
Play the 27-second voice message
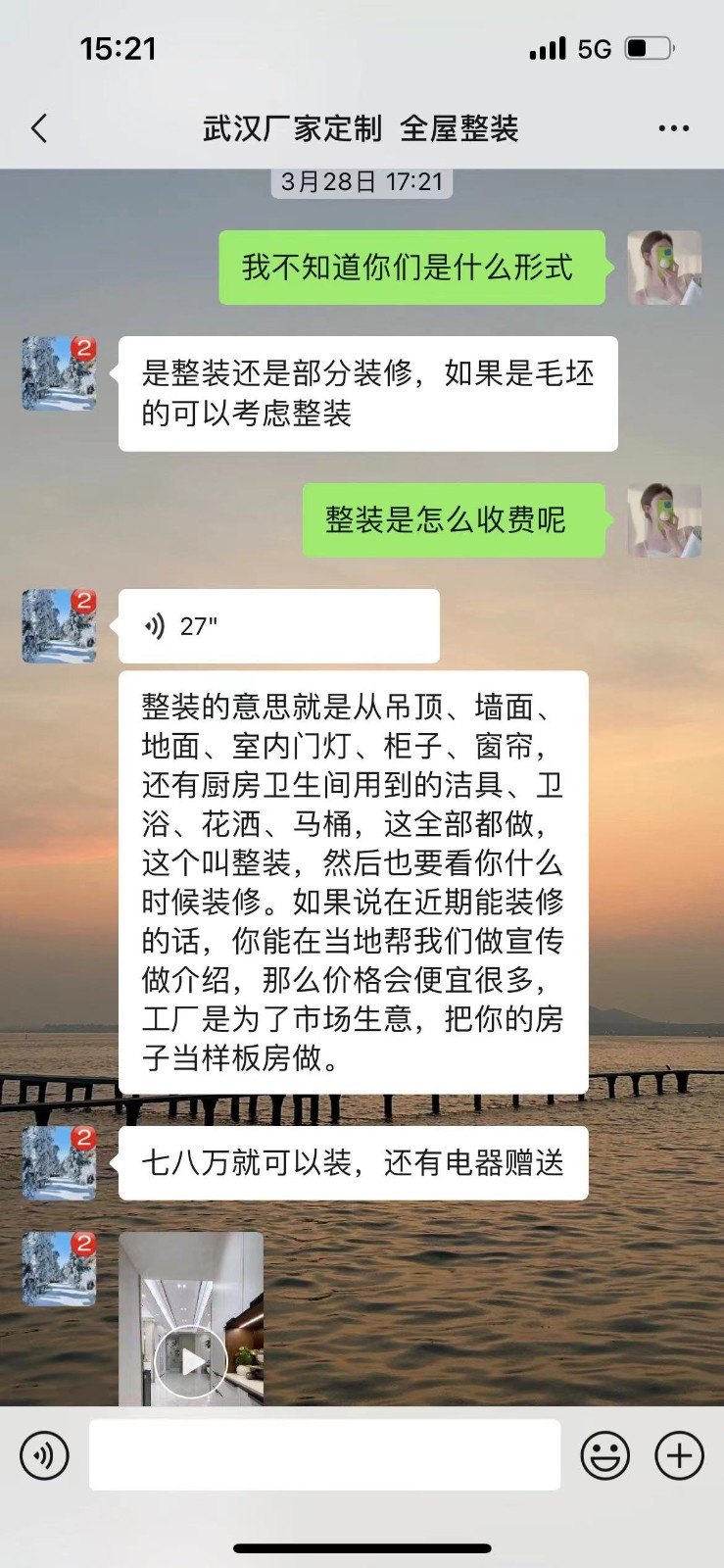point(278,626)
